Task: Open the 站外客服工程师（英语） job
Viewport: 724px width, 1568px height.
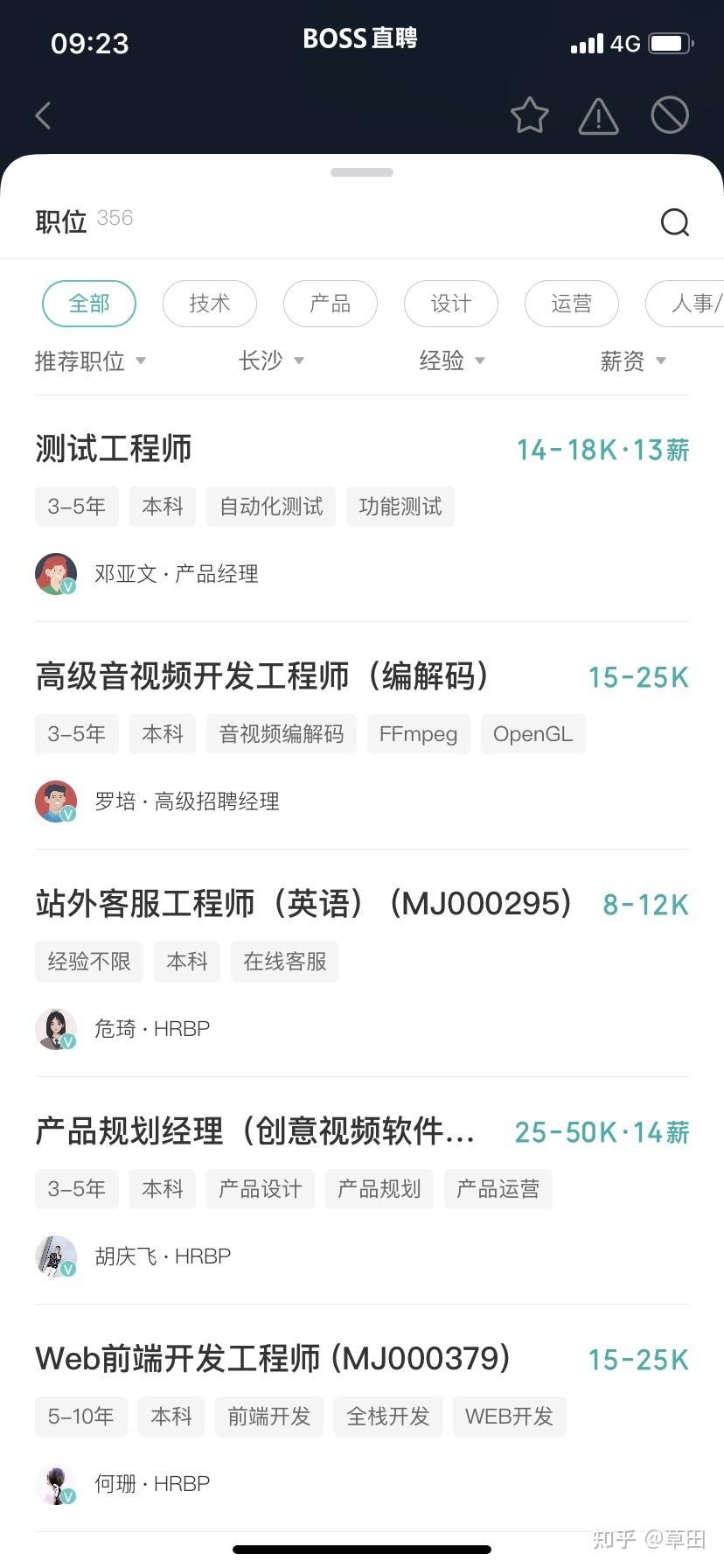Action: (362, 963)
